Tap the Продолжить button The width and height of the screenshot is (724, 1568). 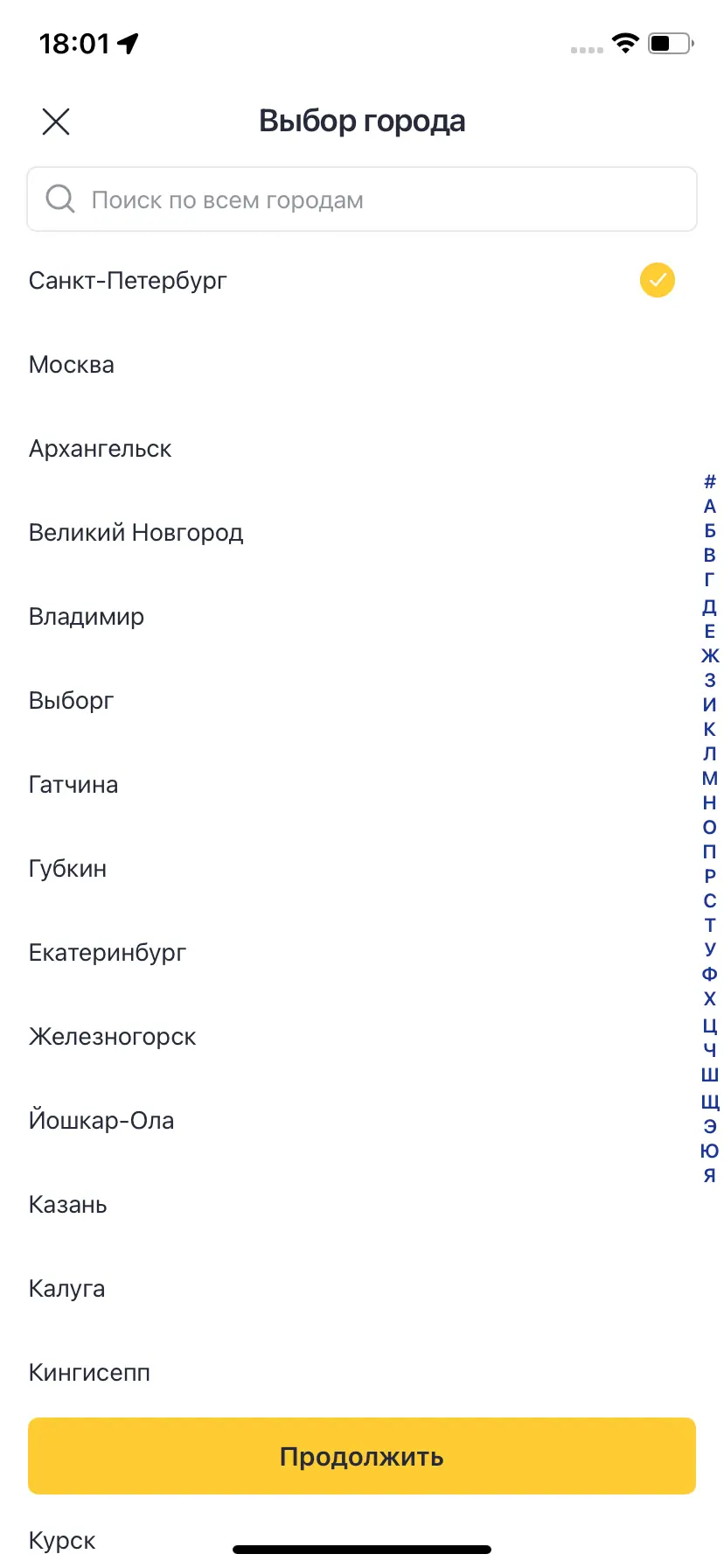click(362, 1456)
